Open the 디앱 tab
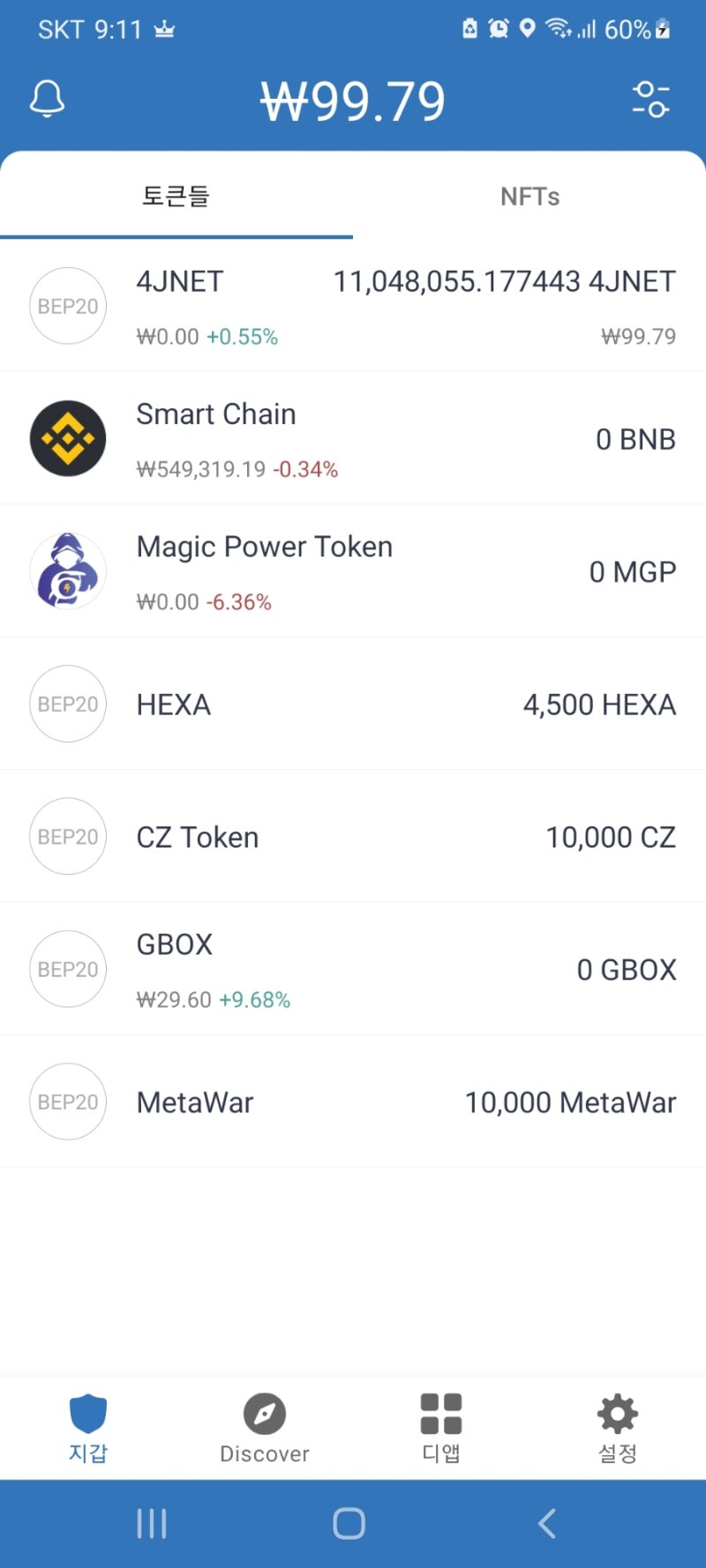Viewport: 706px width, 1568px height. click(x=441, y=1429)
